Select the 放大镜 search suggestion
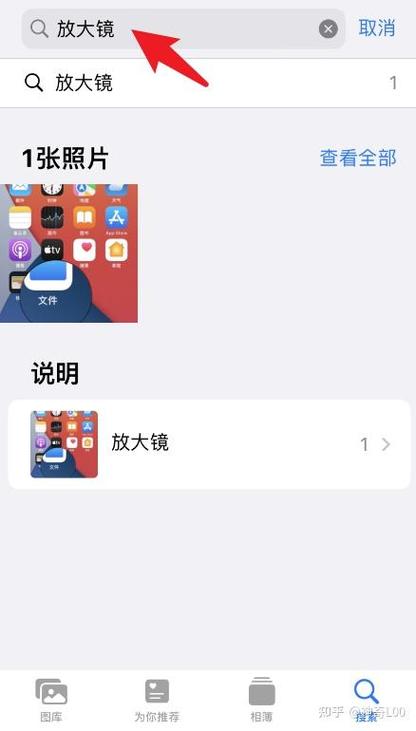This screenshot has width=416, height=731. click(208, 83)
